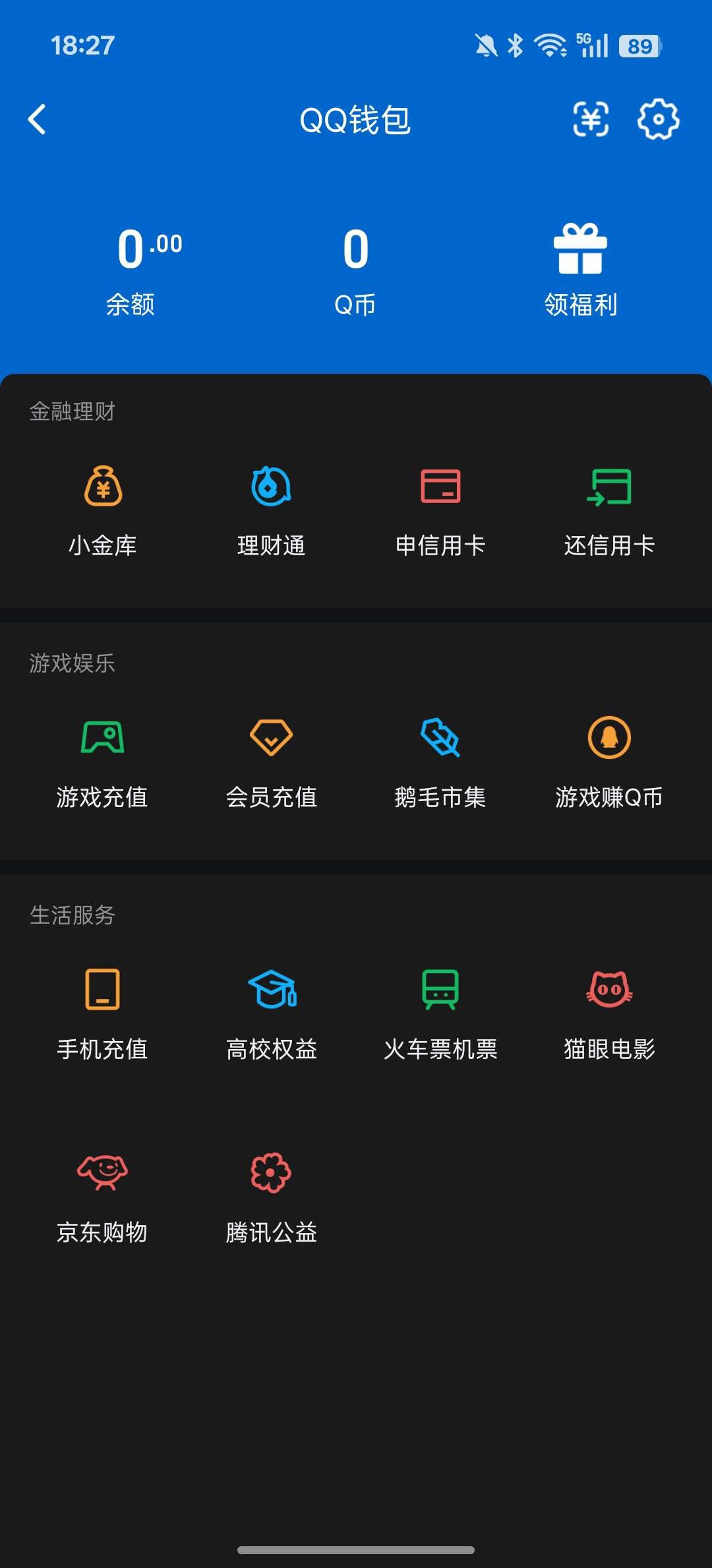The image size is (712, 1568).
Task: Open the payment code ¥ icon
Action: (x=591, y=120)
